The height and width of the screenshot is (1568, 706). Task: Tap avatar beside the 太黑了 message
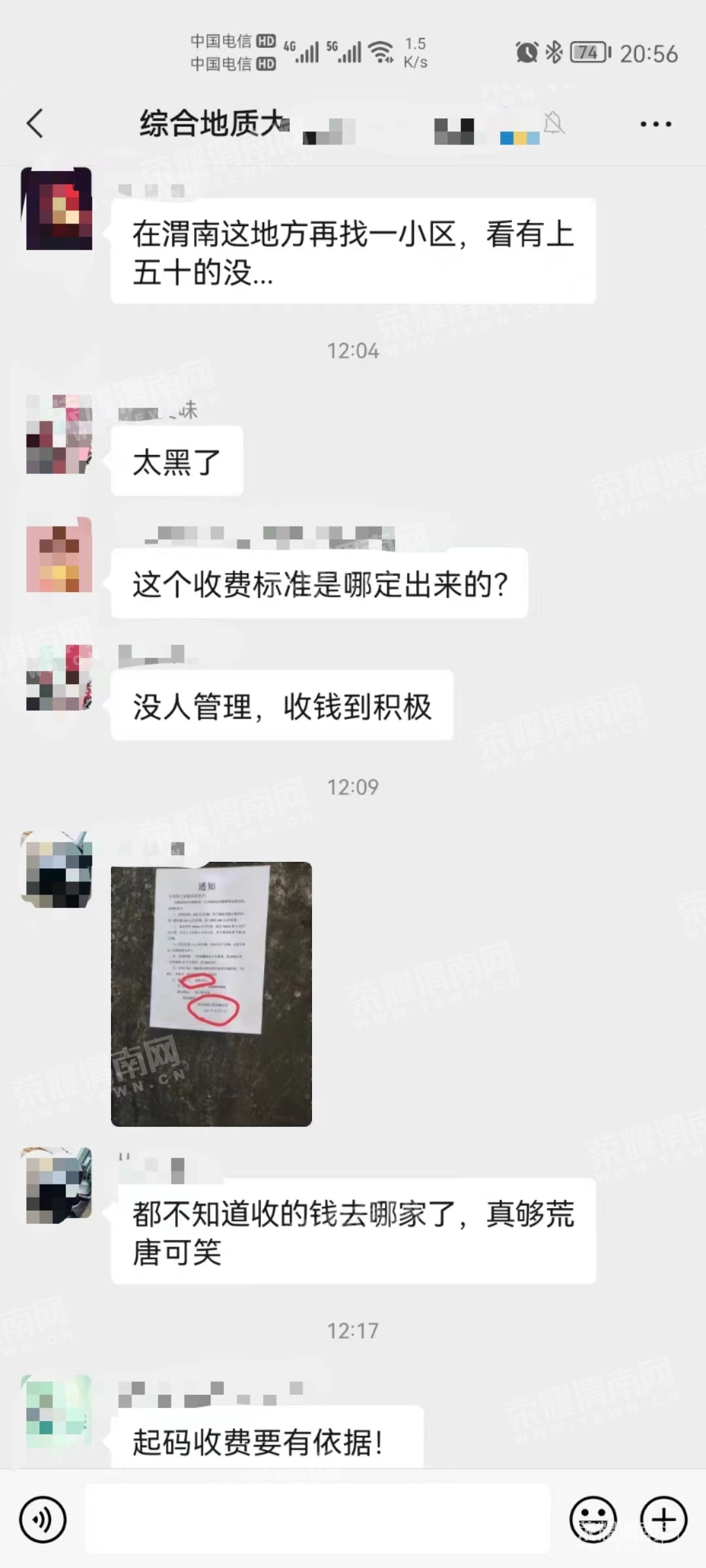click(59, 434)
